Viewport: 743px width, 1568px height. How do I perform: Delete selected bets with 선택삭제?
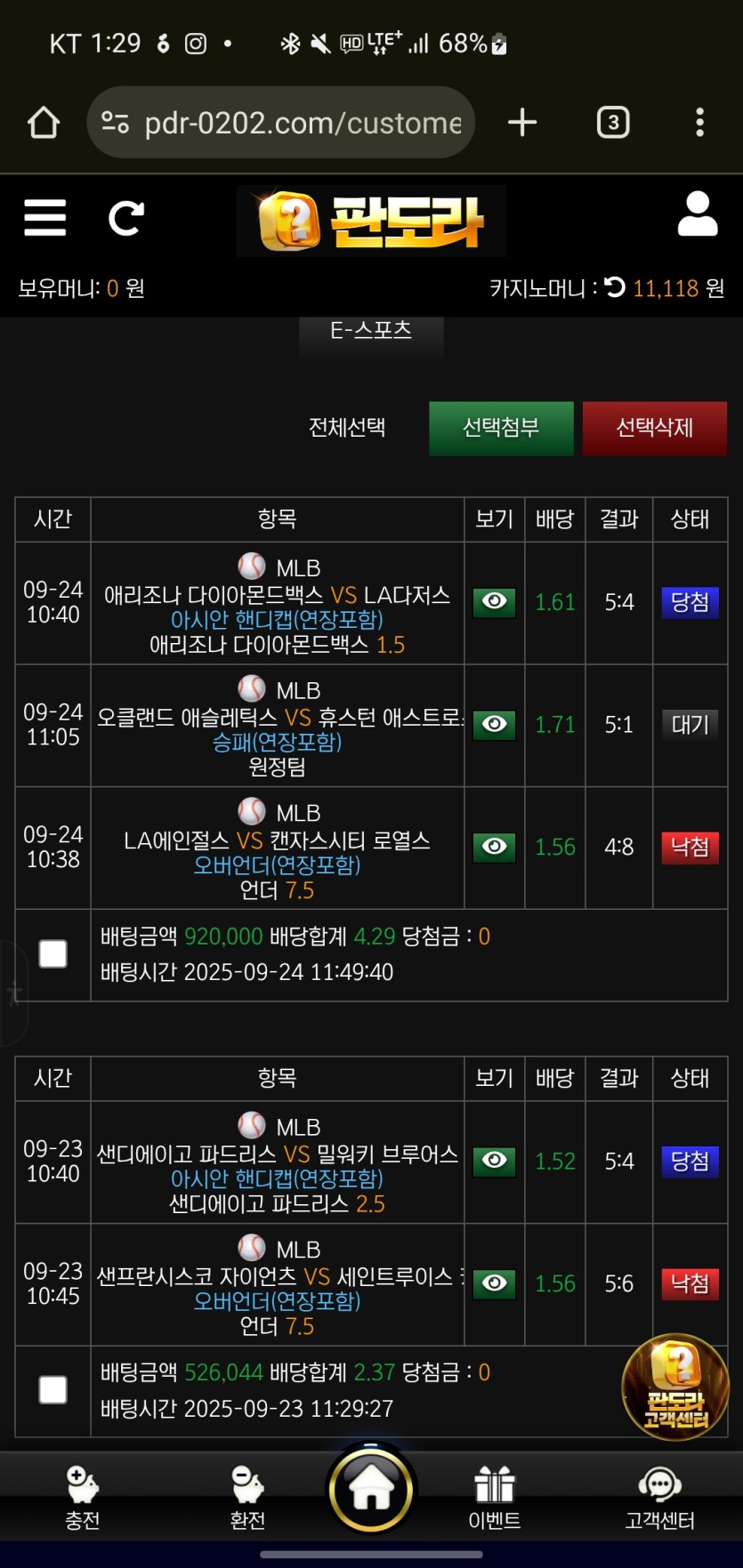tap(654, 428)
